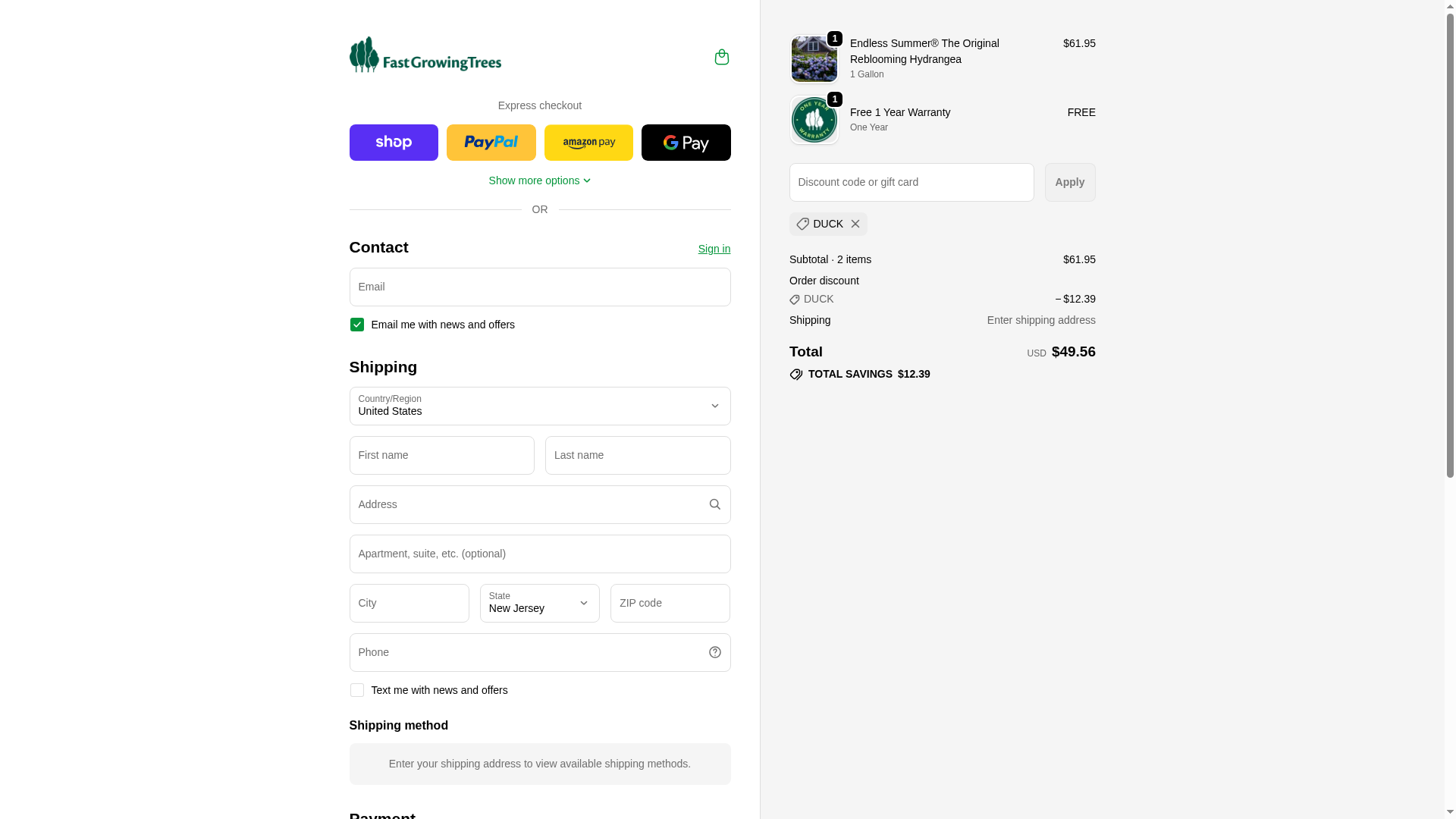Focus the Address field
Screen dimensions: 1456x819
point(527,504)
